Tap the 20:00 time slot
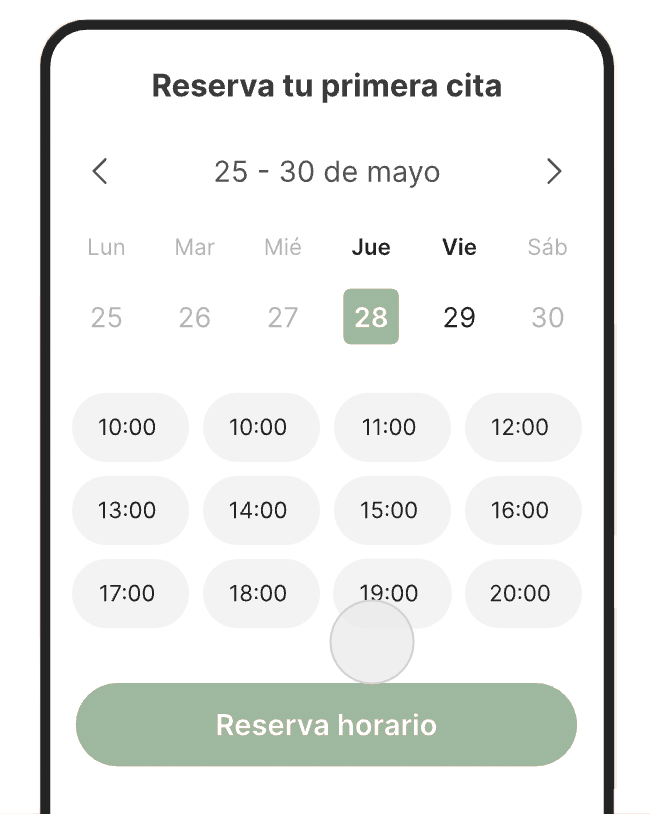 (520, 593)
